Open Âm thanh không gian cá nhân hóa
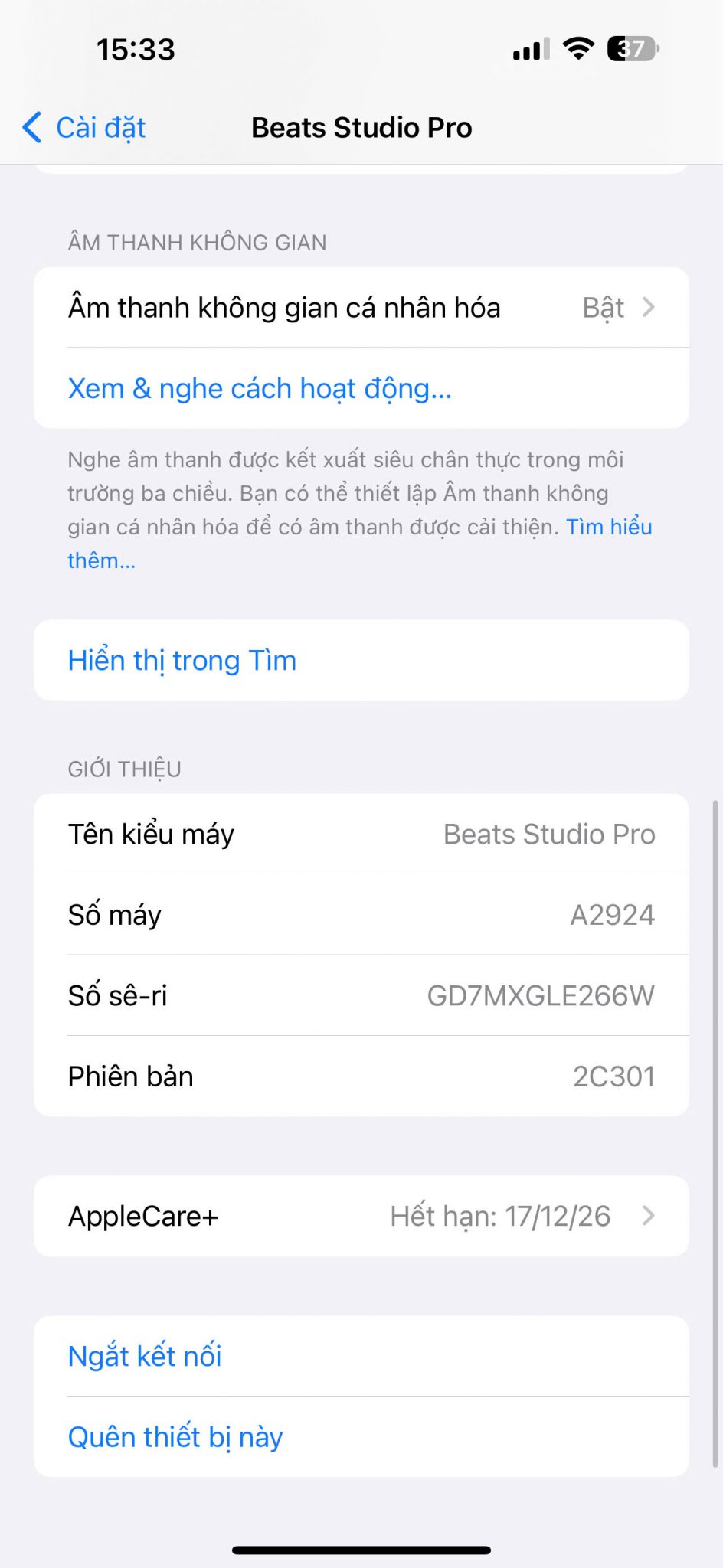 [x=361, y=308]
